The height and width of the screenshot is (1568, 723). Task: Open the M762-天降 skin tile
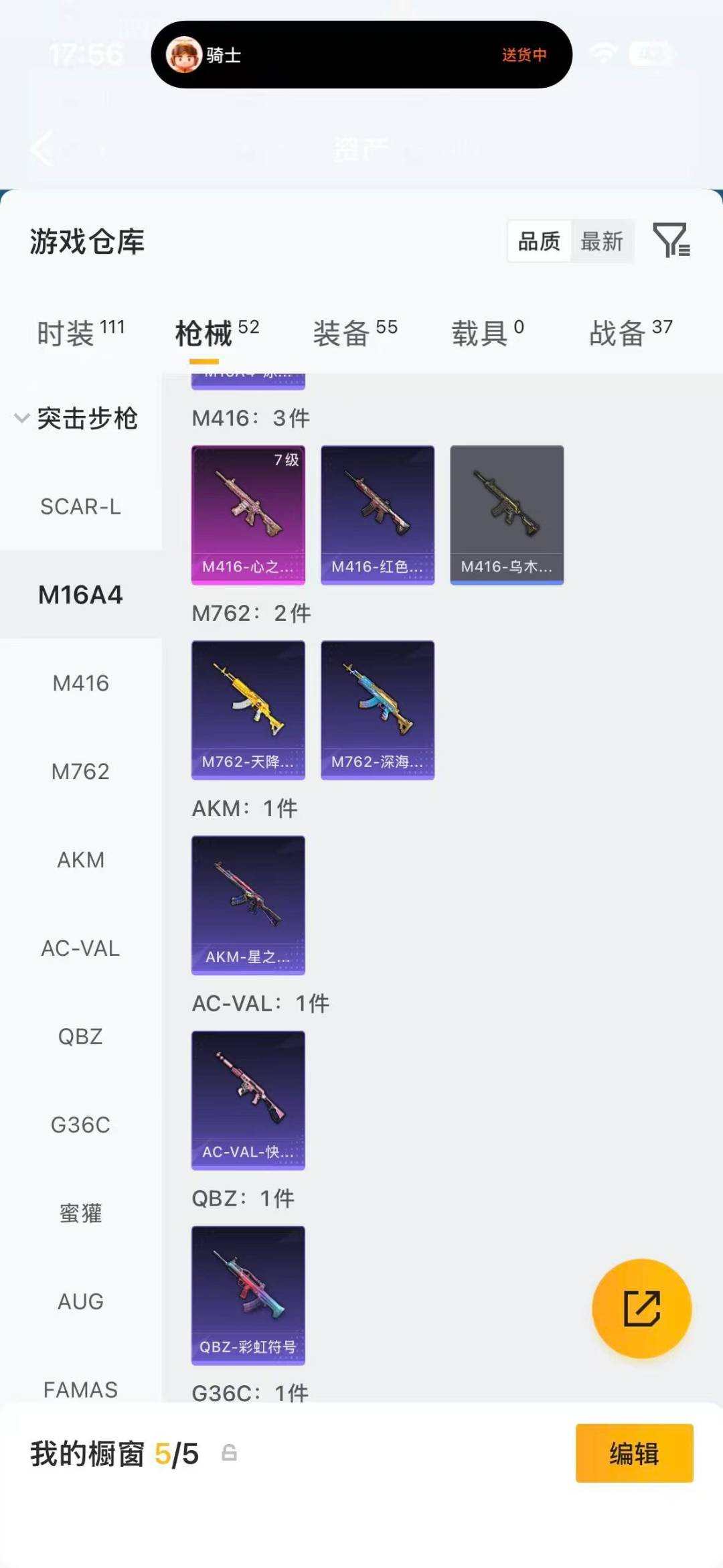point(248,710)
